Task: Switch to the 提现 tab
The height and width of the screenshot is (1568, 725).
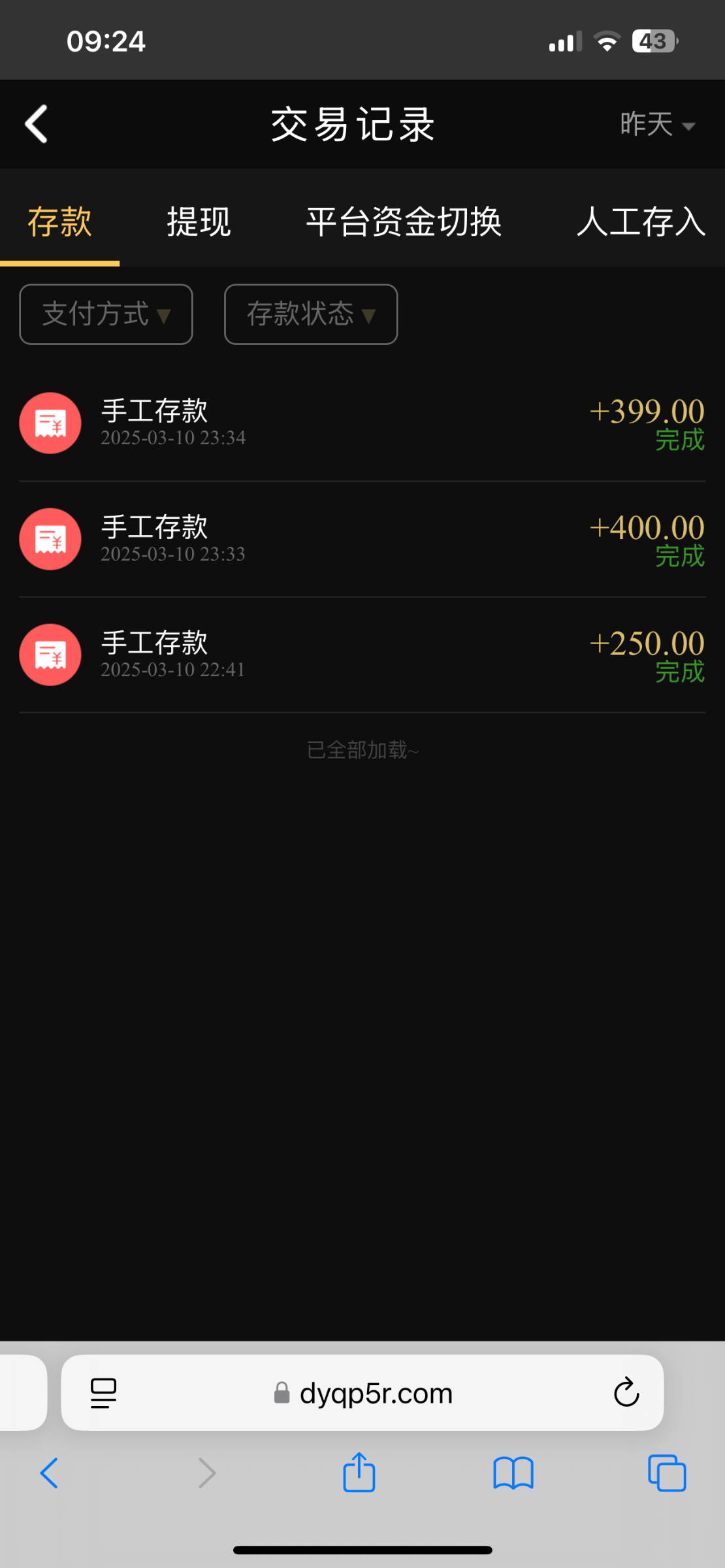Action: point(199,221)
